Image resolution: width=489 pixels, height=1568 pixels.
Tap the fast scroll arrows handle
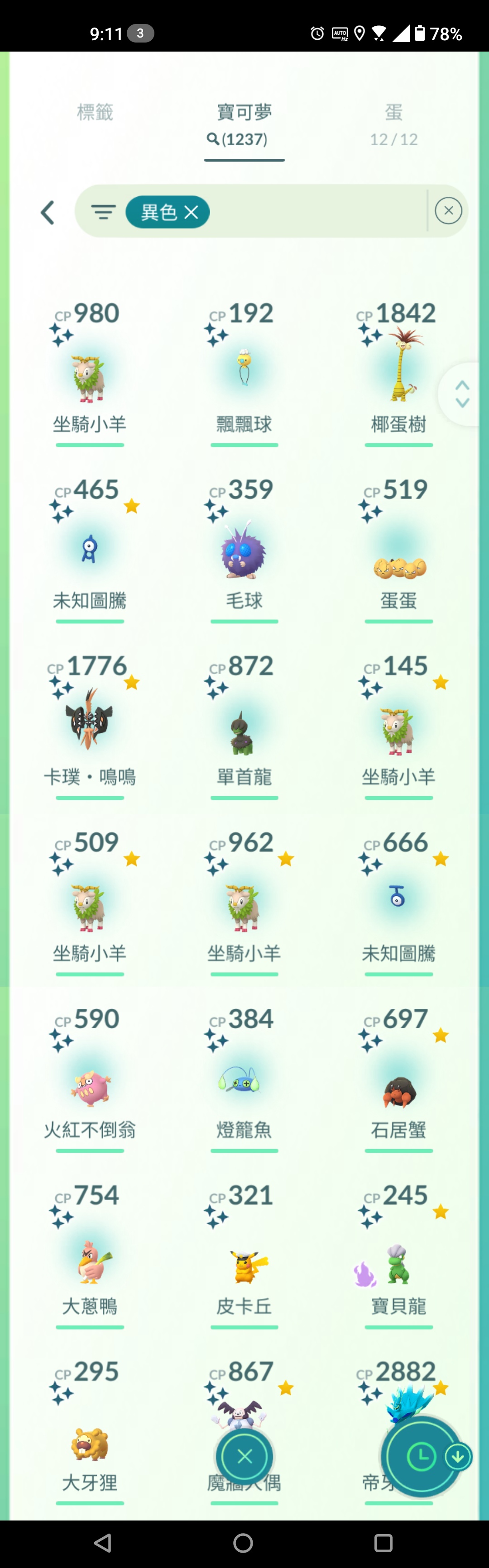[462, 394]
